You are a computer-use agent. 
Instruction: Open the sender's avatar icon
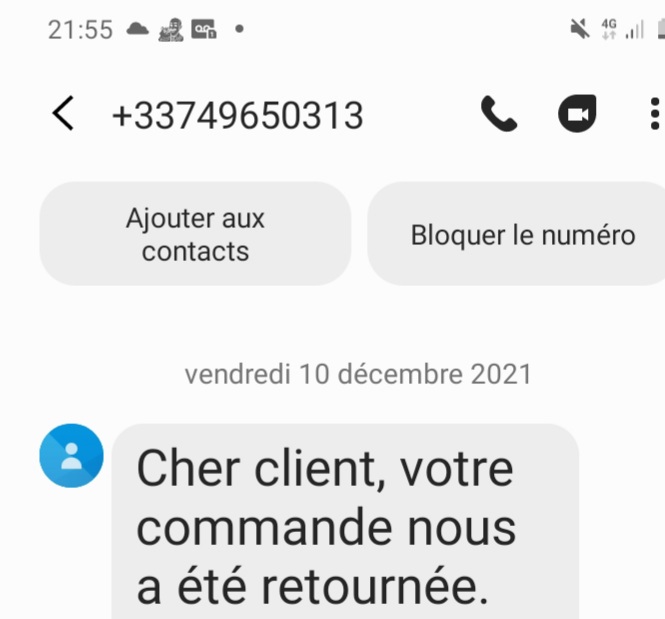71,456
